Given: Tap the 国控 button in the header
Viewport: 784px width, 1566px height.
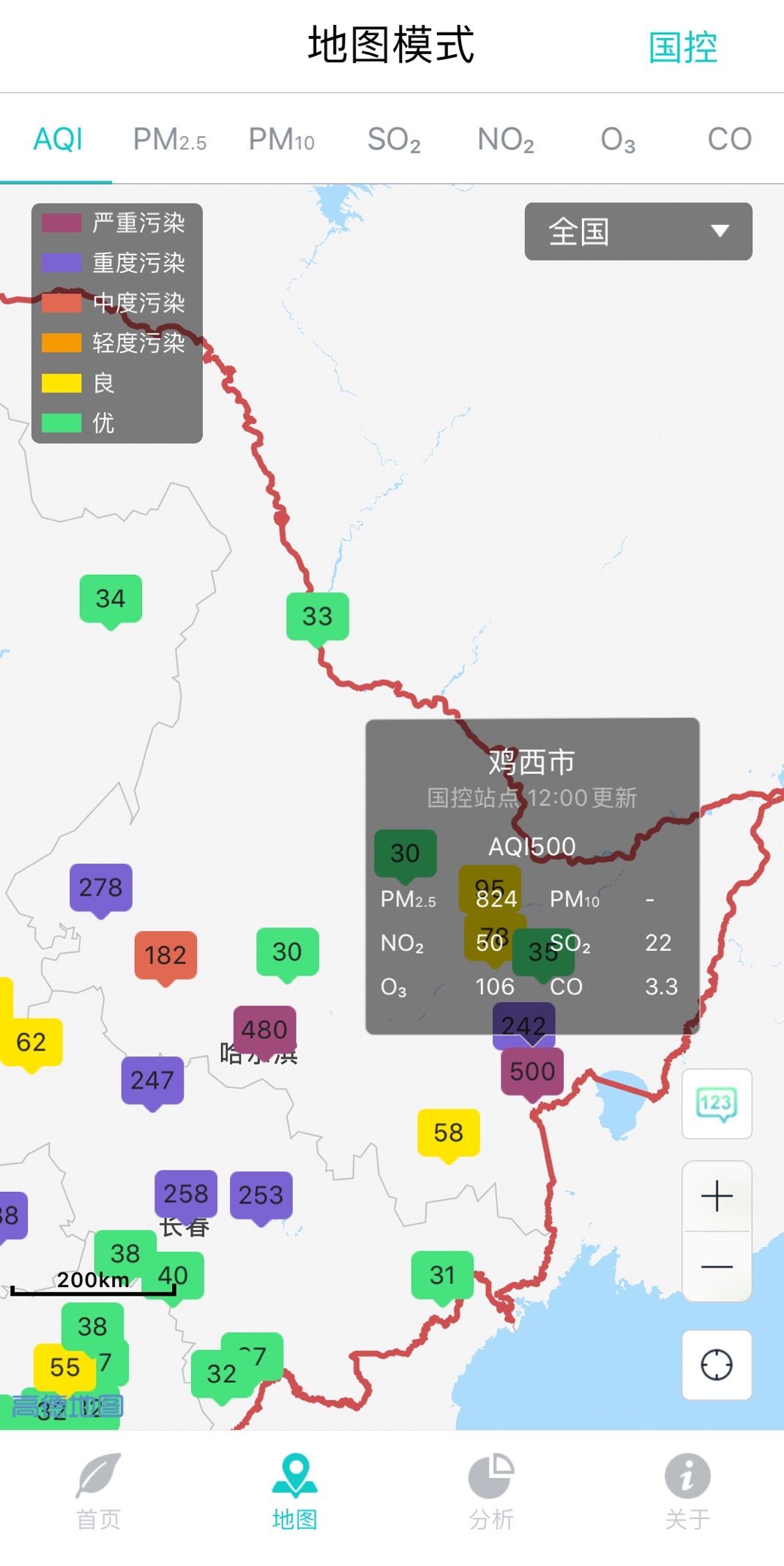Looking at the screenshot, I should tap(682, 48).
